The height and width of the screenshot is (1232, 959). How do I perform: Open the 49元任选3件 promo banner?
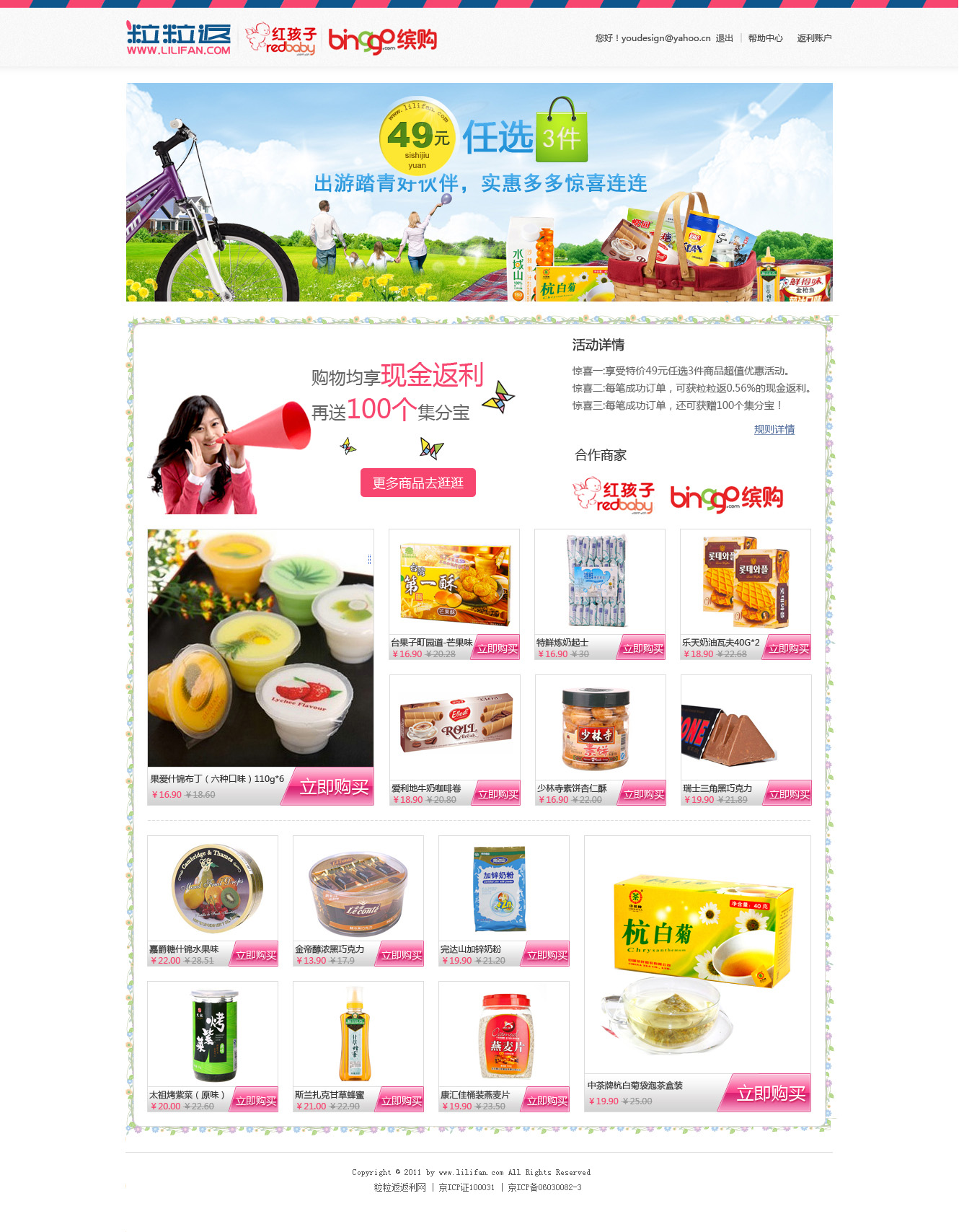point(479,192)
